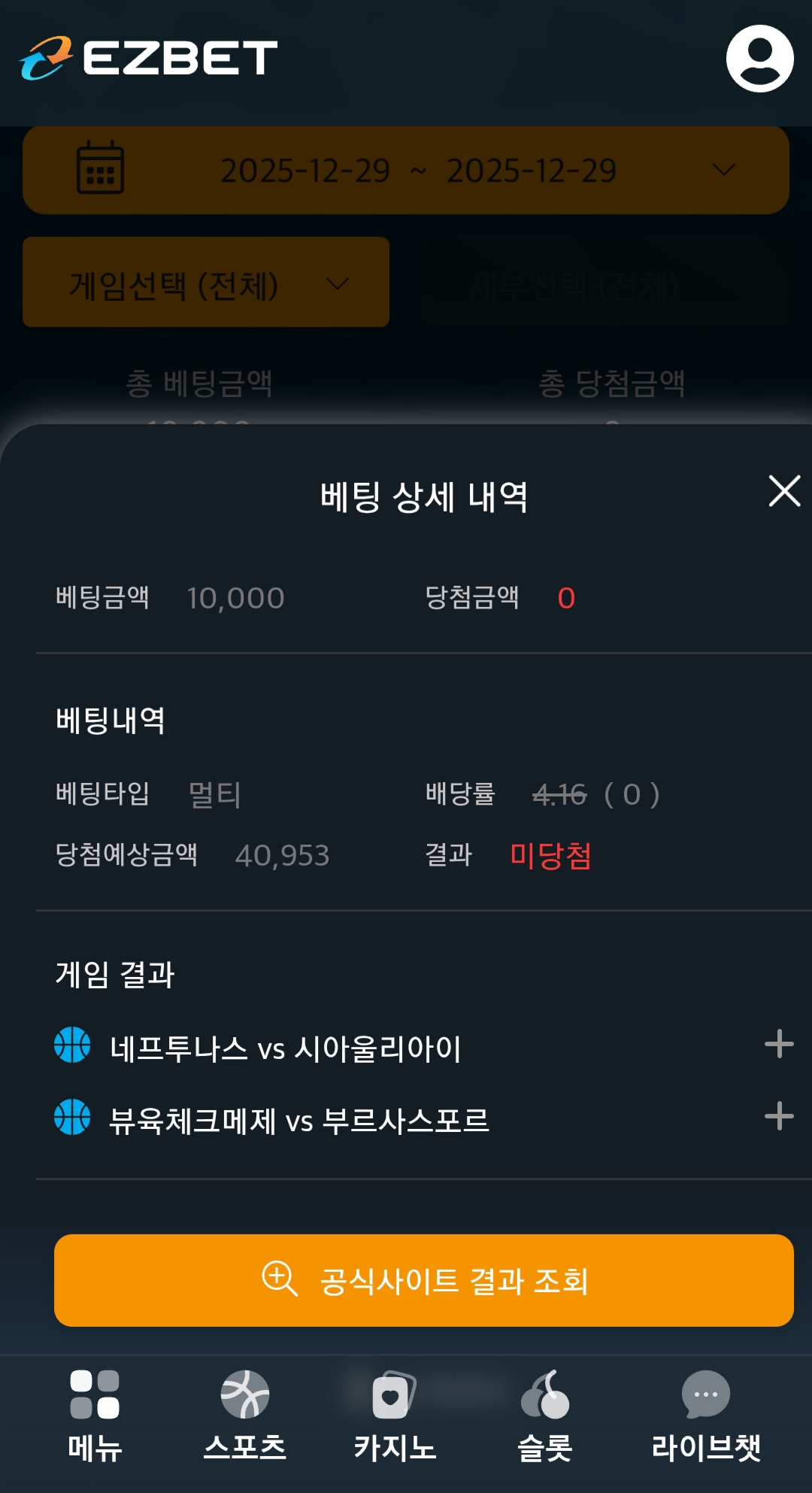Image resolution: width=812 pixels, height=1493 pixels.
Task: Close the 베팅 상세 내역 popup
Action: tap(783, 492)
